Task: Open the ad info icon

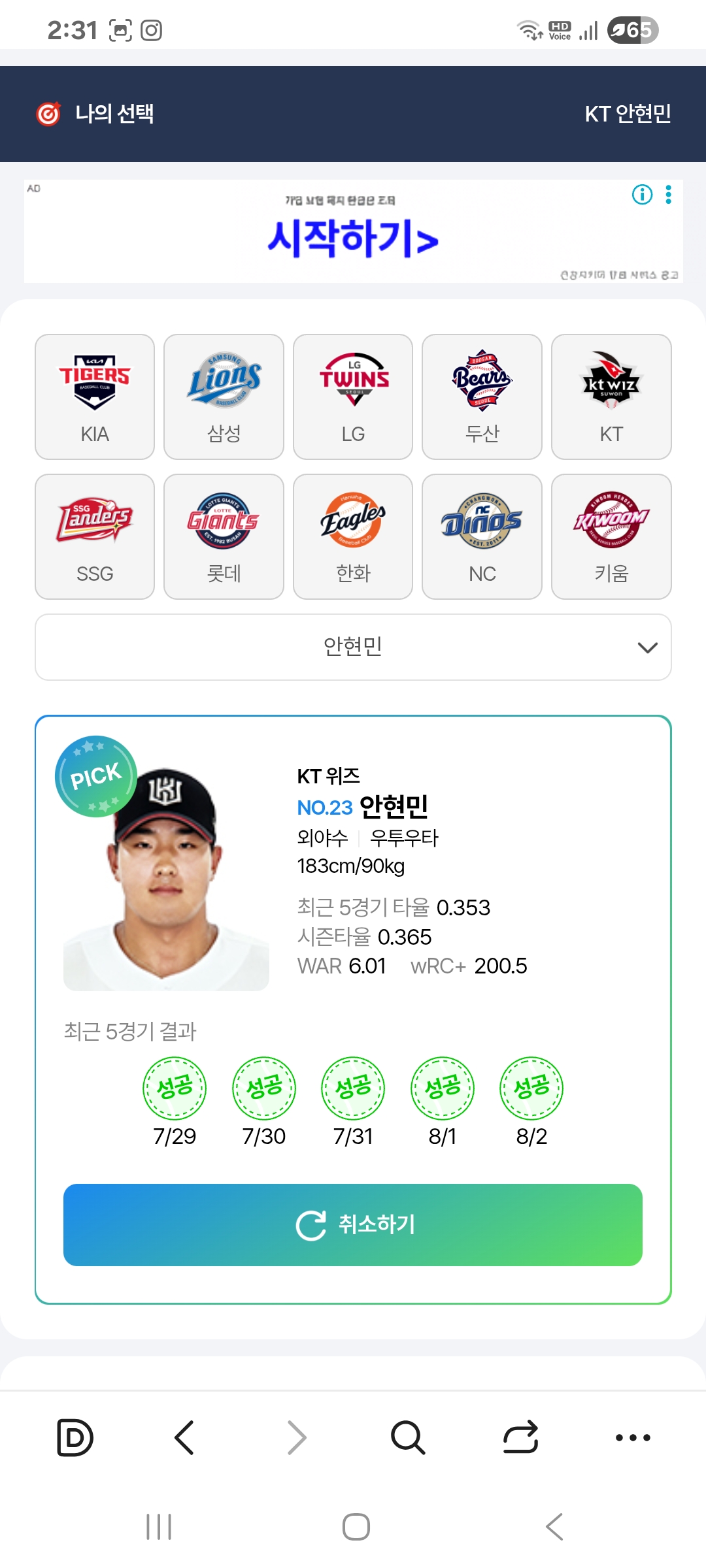Action: tap(642, 194)
